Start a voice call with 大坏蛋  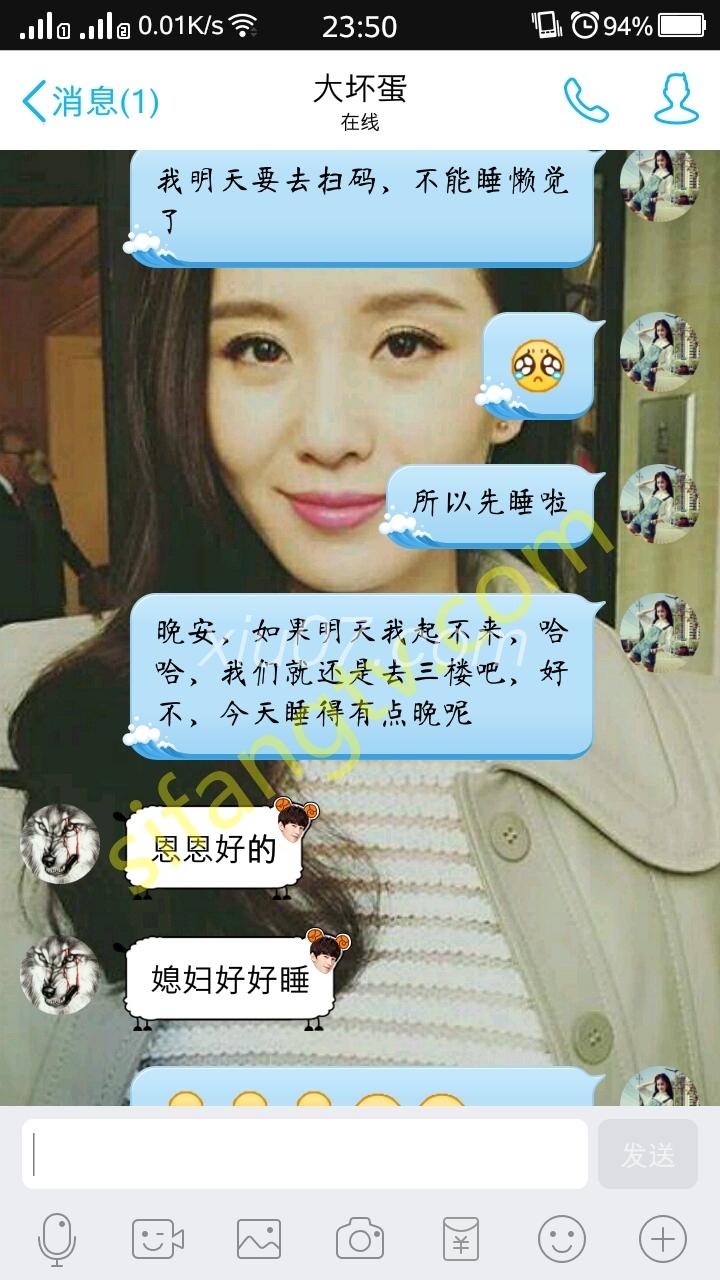(x=586, y=100)
